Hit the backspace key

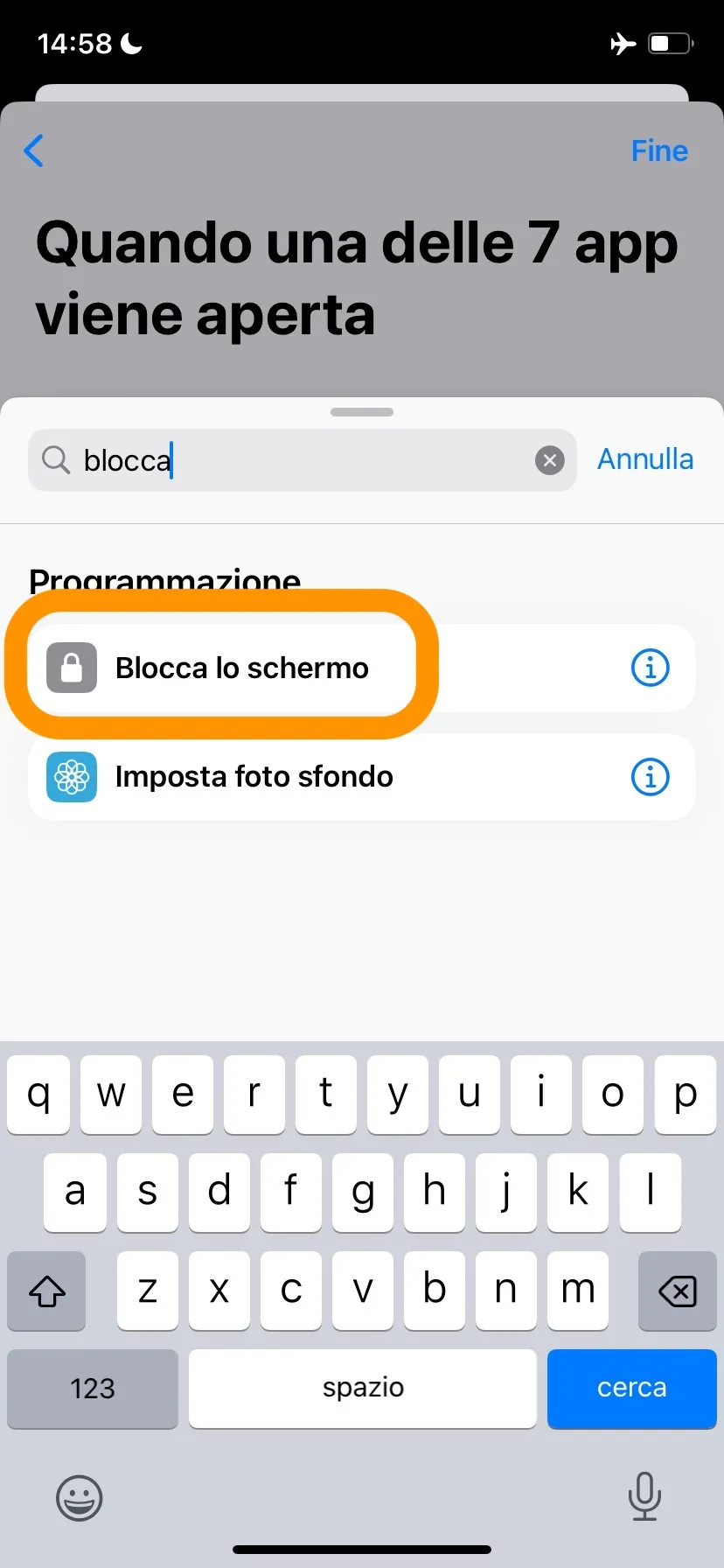(677, 1291)
